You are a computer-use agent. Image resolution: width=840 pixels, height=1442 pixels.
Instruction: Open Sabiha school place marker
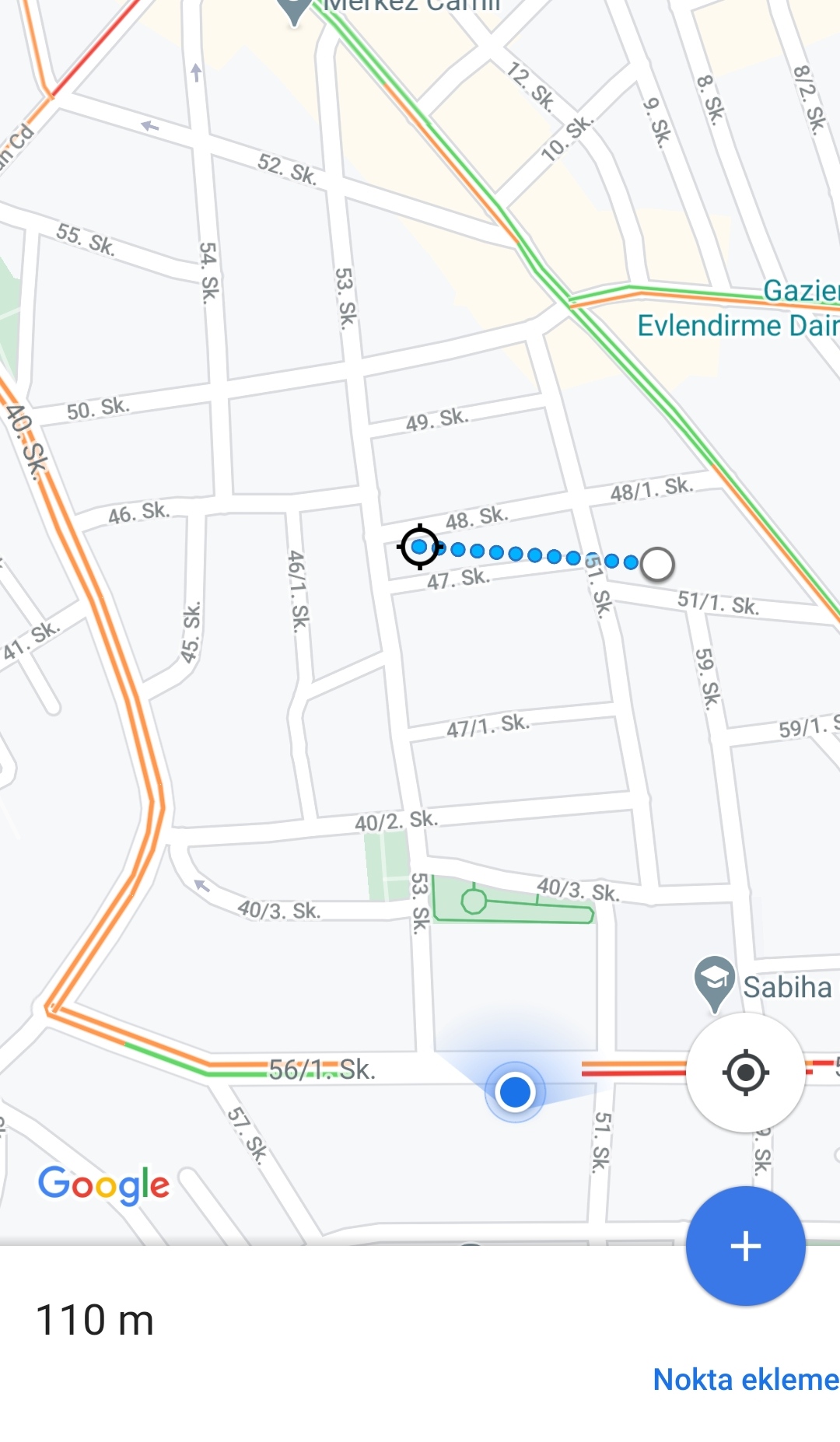pos(714,983)
